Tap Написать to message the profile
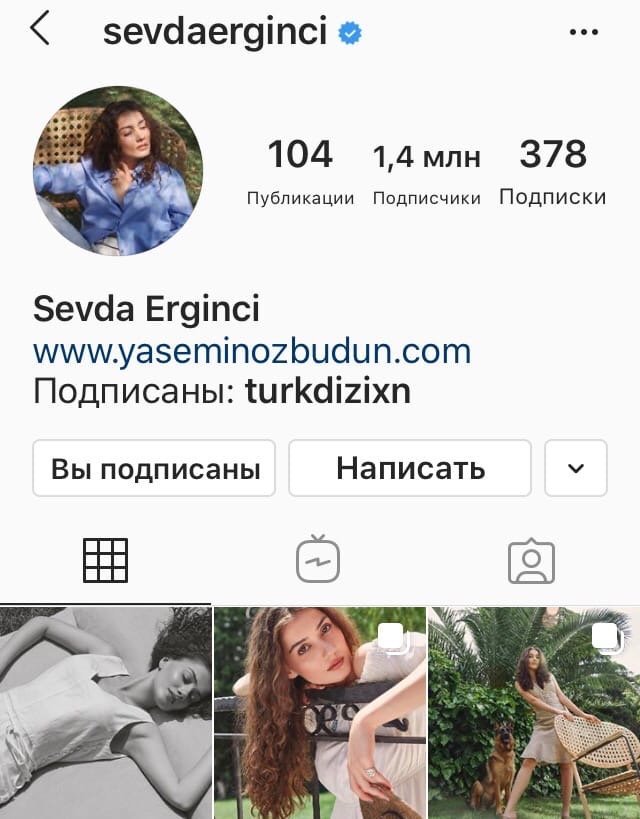This screenshot has height=819, width=640. (410, 468)
